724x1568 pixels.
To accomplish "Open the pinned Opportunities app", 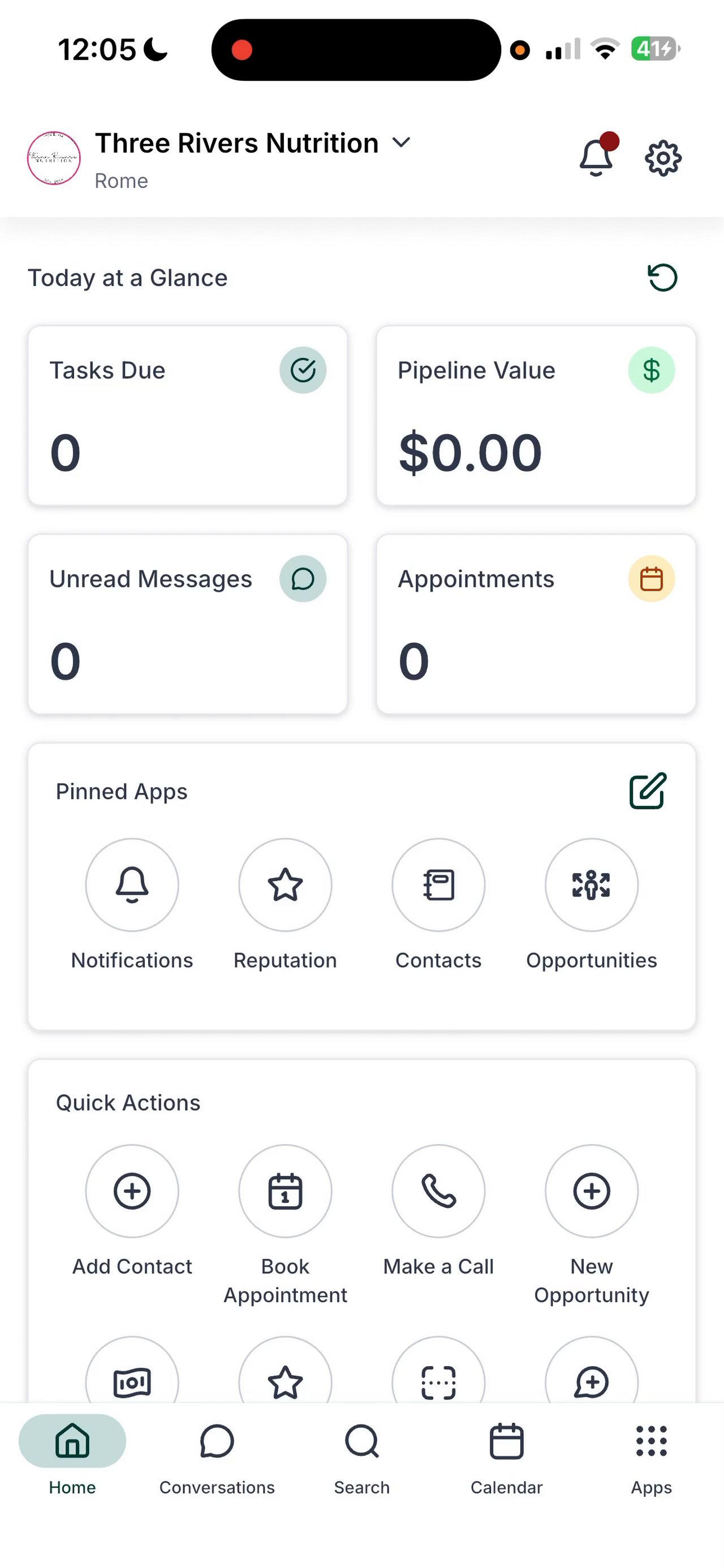I will tap(591, 885).
